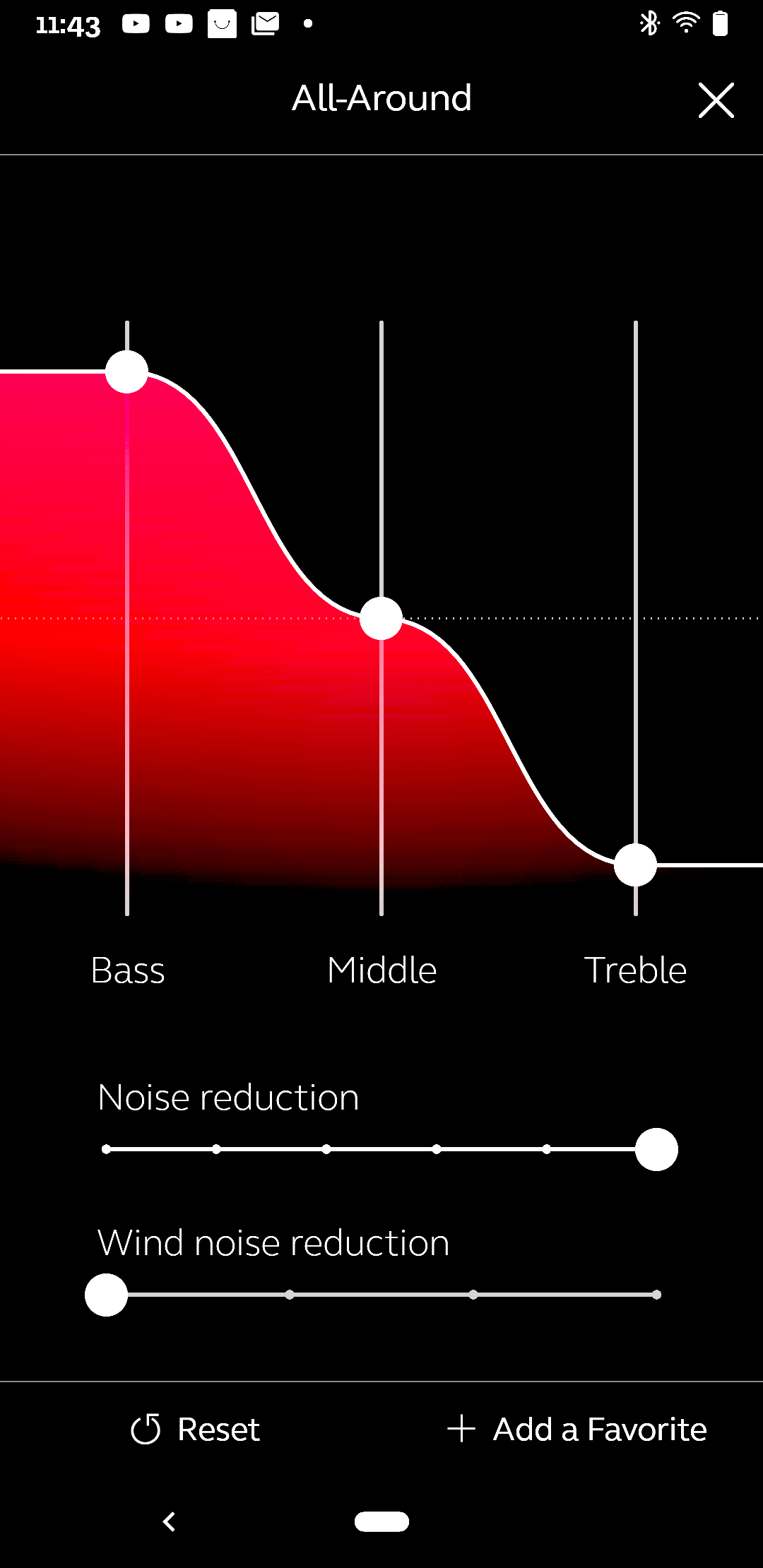763x1568 pixels.
Task: Tap the Wind noise reduction slider knob
Action: point(106,1295)
